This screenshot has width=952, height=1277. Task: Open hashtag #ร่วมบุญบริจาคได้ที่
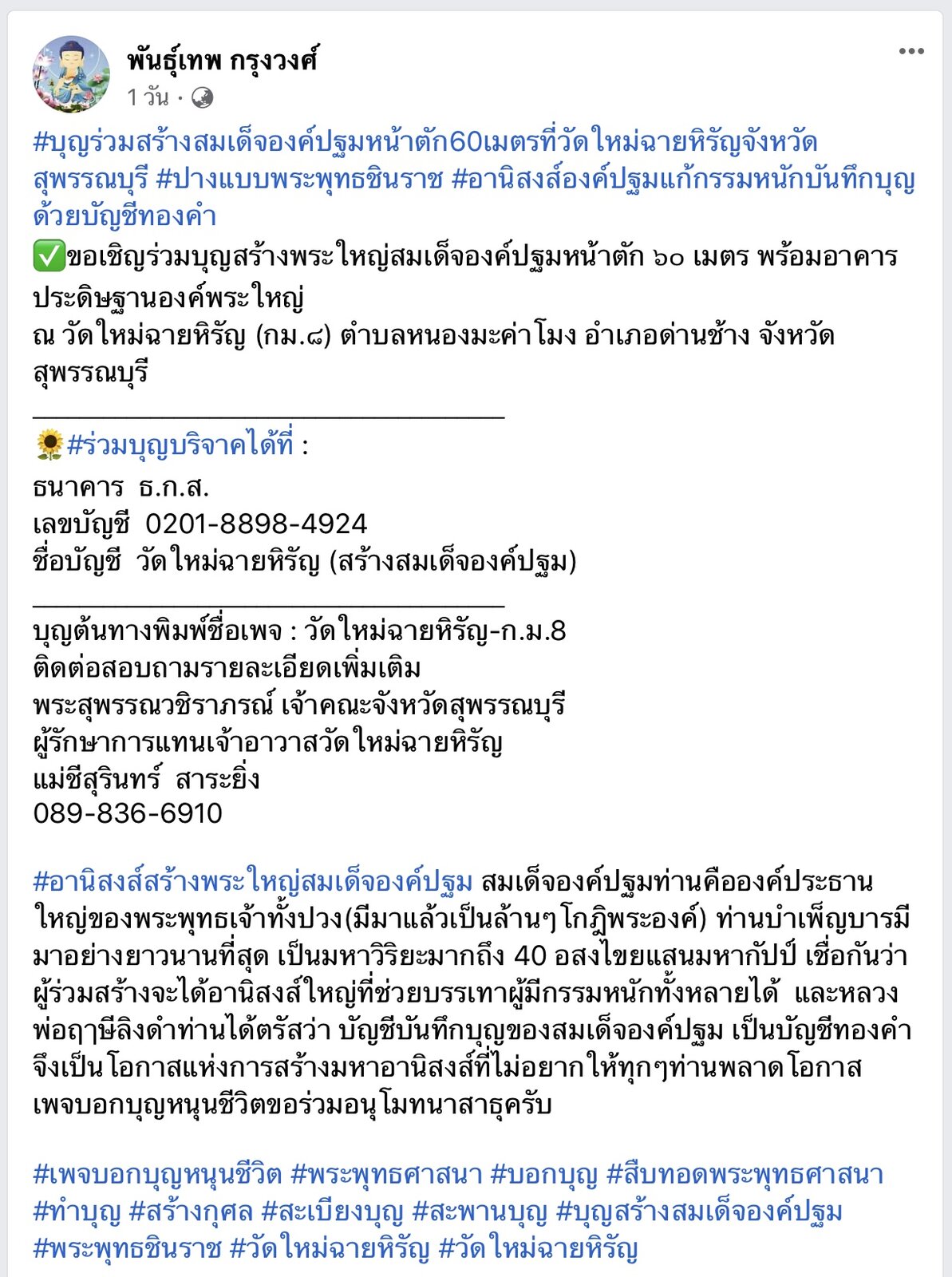(x=180, y=445)
